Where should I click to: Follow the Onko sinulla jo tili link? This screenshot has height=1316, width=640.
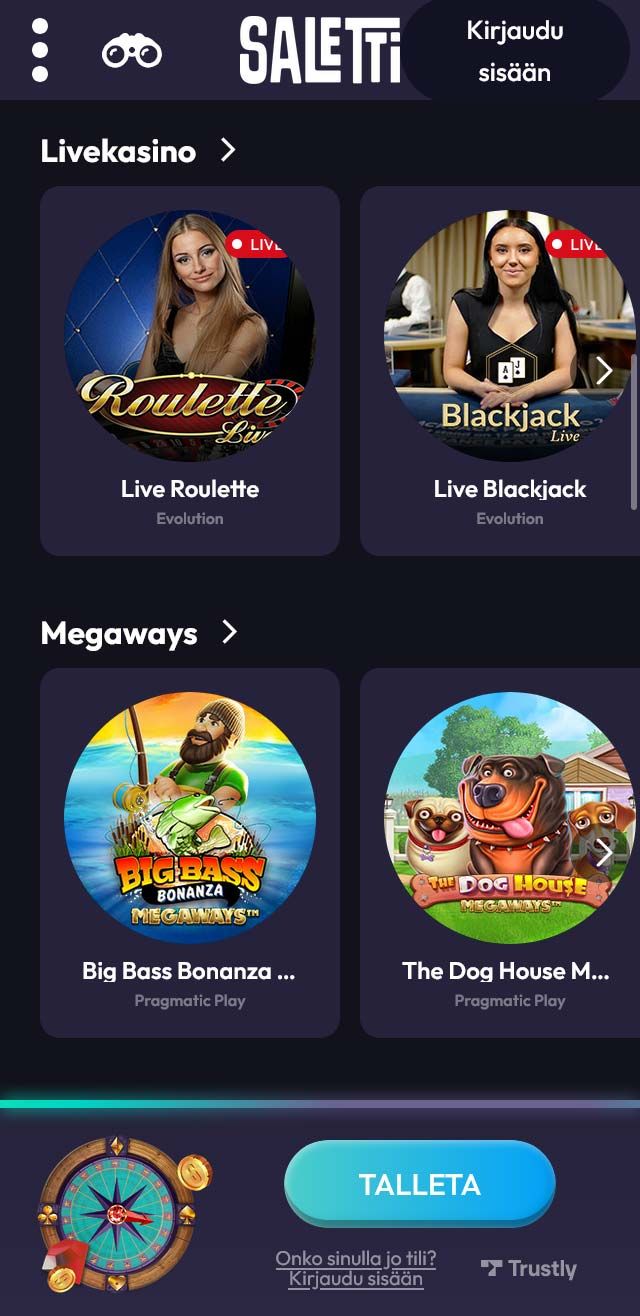(356, 1268)
